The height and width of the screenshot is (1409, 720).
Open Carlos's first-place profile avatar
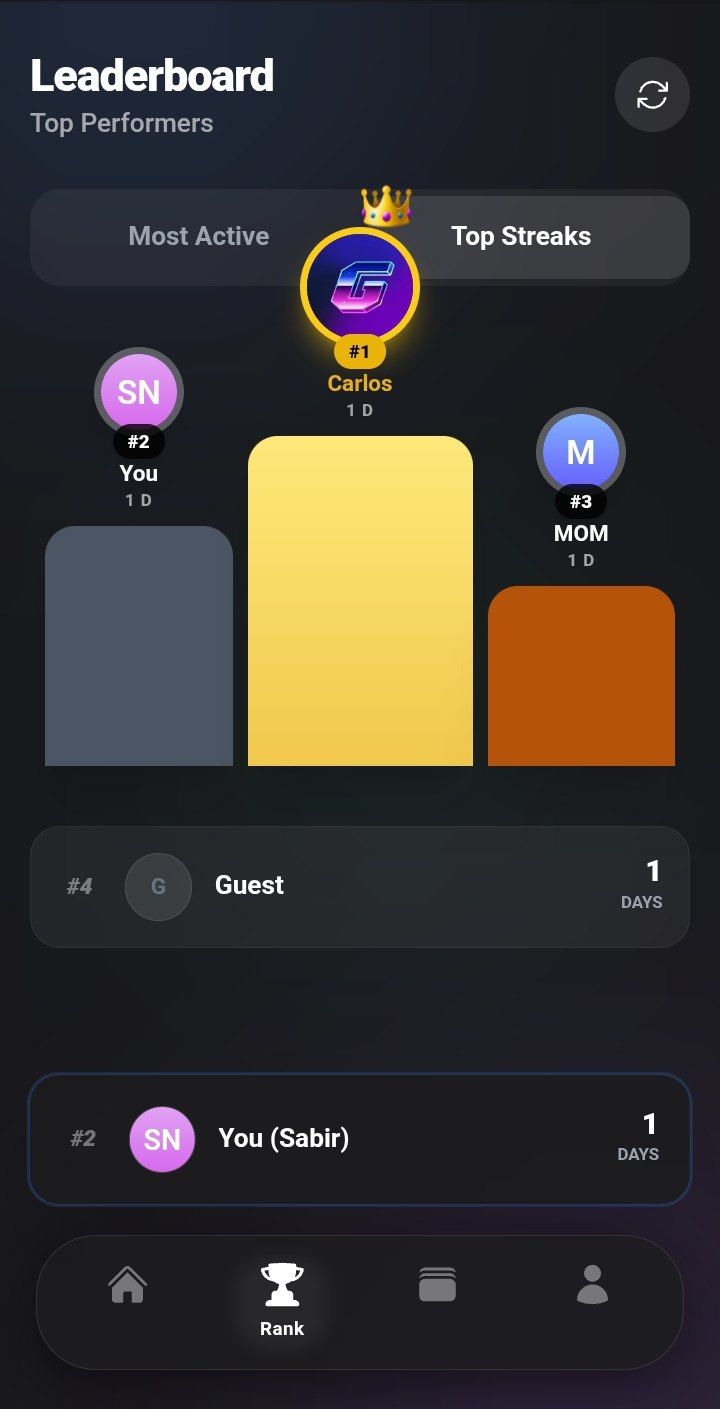click(x=360, y=288)
